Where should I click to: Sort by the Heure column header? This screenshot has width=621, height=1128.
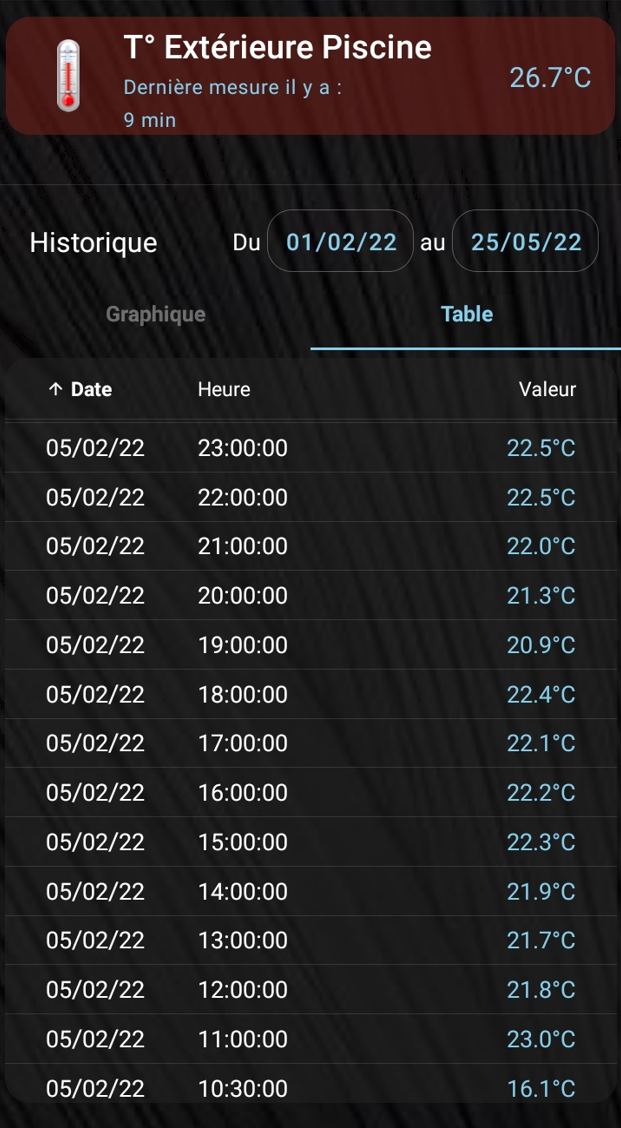click(x=224, y=389)
